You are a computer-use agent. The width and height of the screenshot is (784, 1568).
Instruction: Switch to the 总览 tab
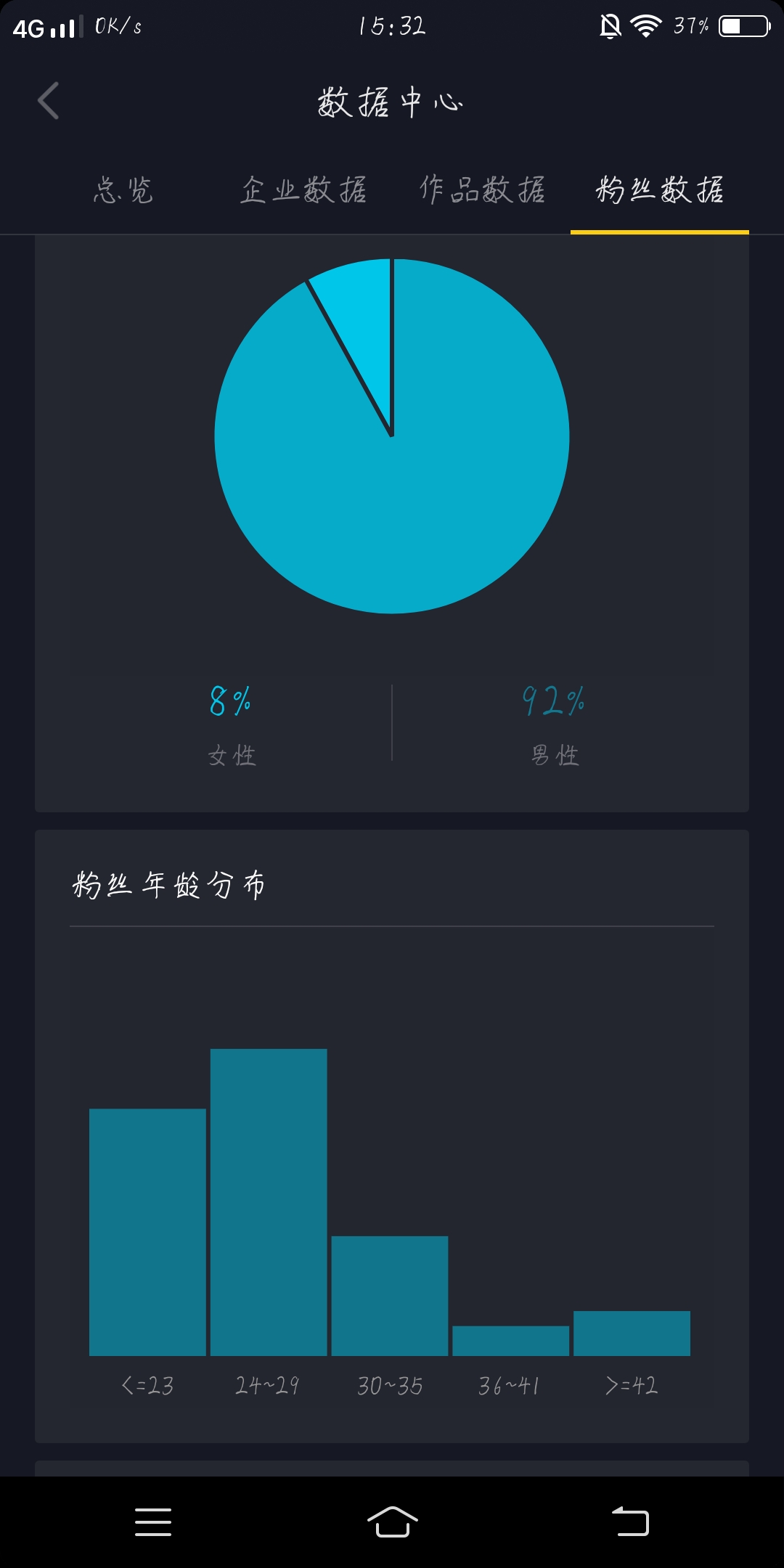[x=123, y=190]
